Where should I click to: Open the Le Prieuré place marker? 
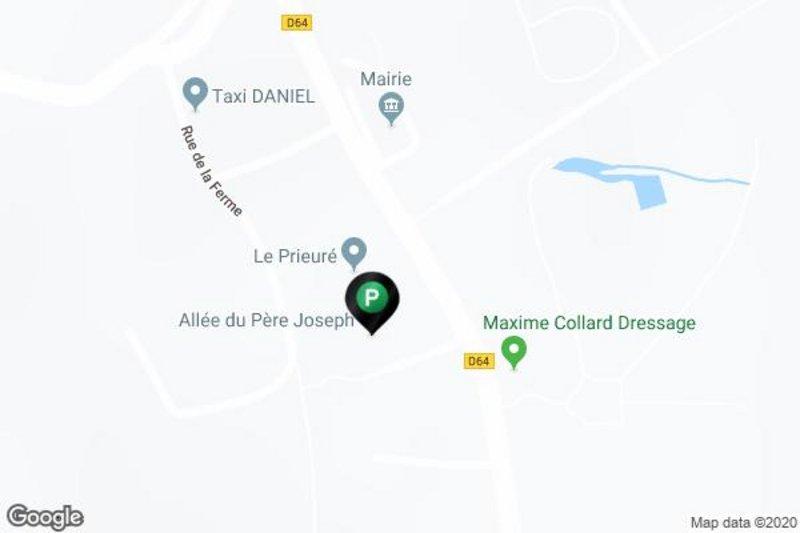353,252
